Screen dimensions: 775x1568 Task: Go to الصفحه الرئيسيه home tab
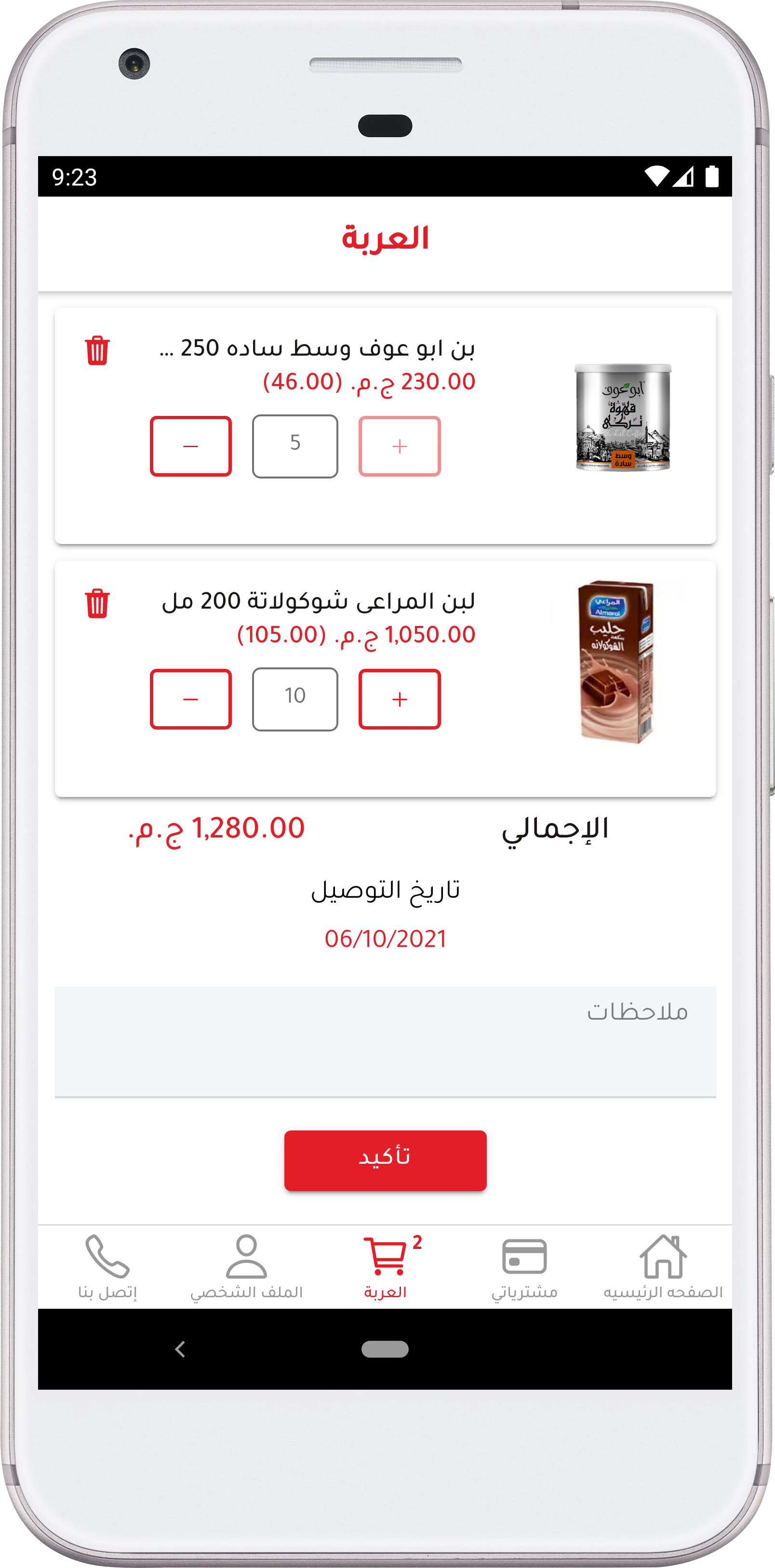[x=663, y=1267]
